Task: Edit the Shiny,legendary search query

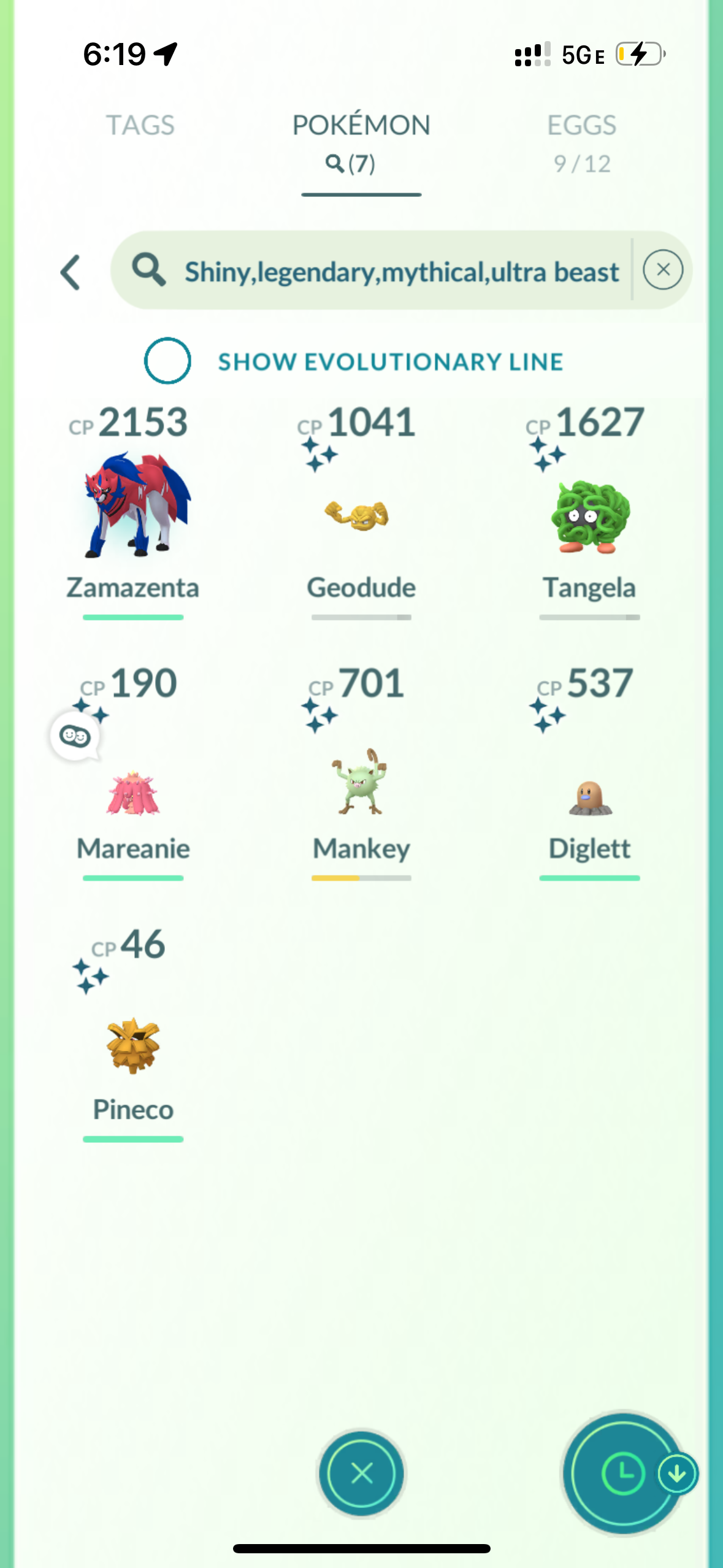Action: tap(402, 272)
